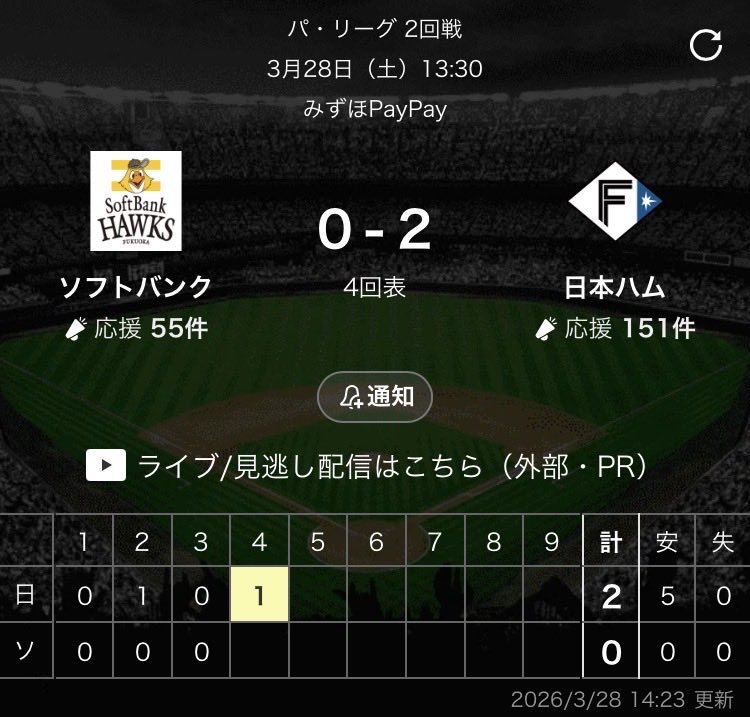Open the ライブ/見逃し配信 streaming link
Screen dimensions: 750x717
point(375,466)
